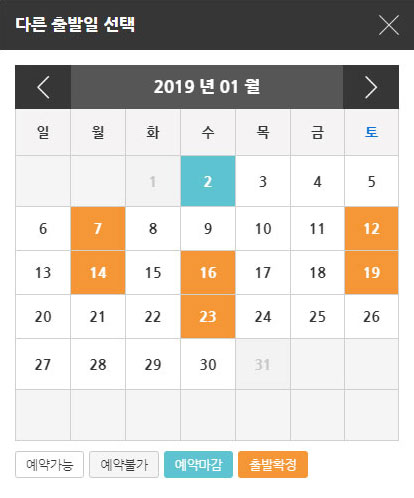Select January 2 on the calendar
This screenshot has width=414, height=498.
point(208,181)
